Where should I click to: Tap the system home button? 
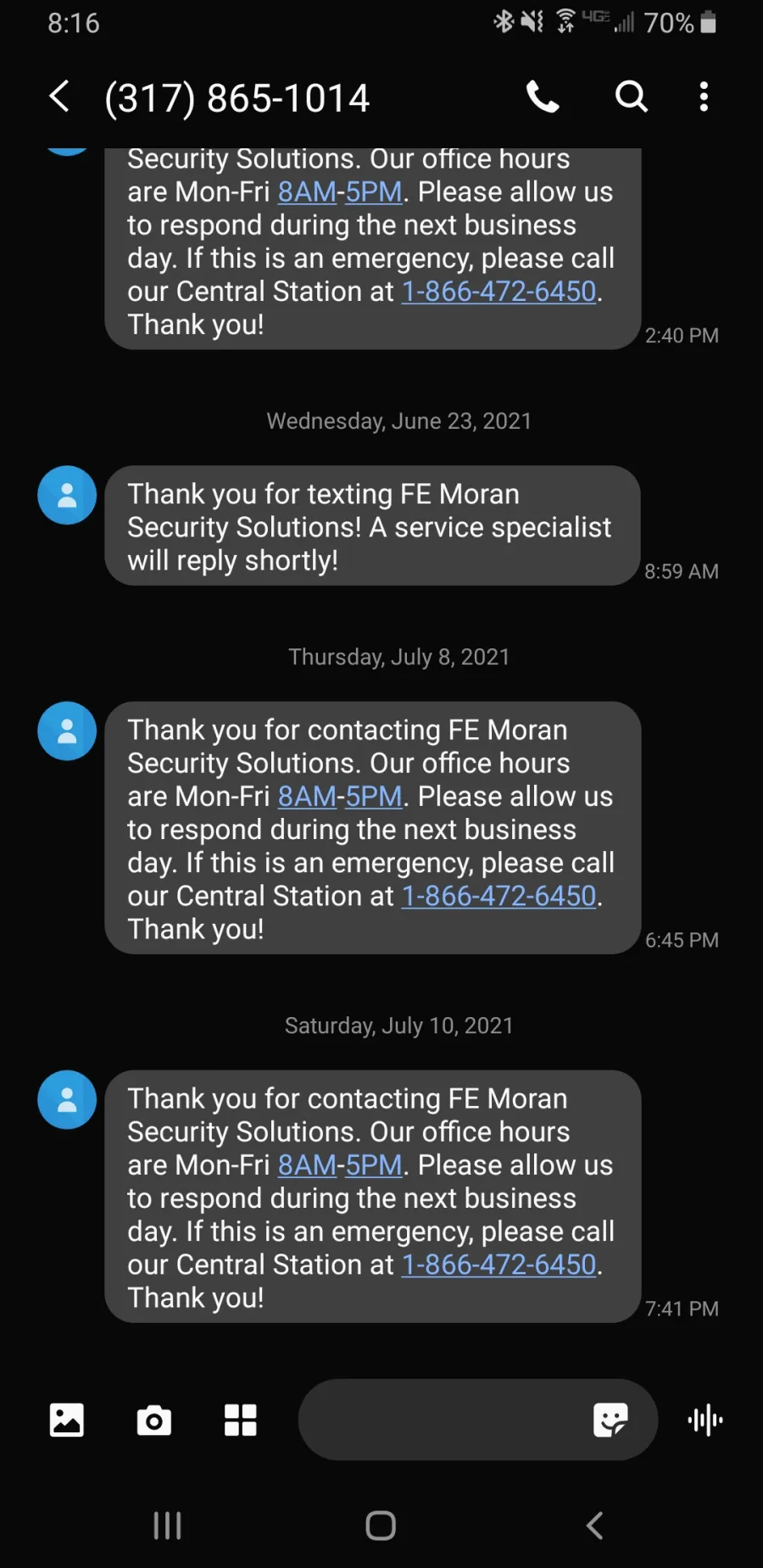point(381,1526)
